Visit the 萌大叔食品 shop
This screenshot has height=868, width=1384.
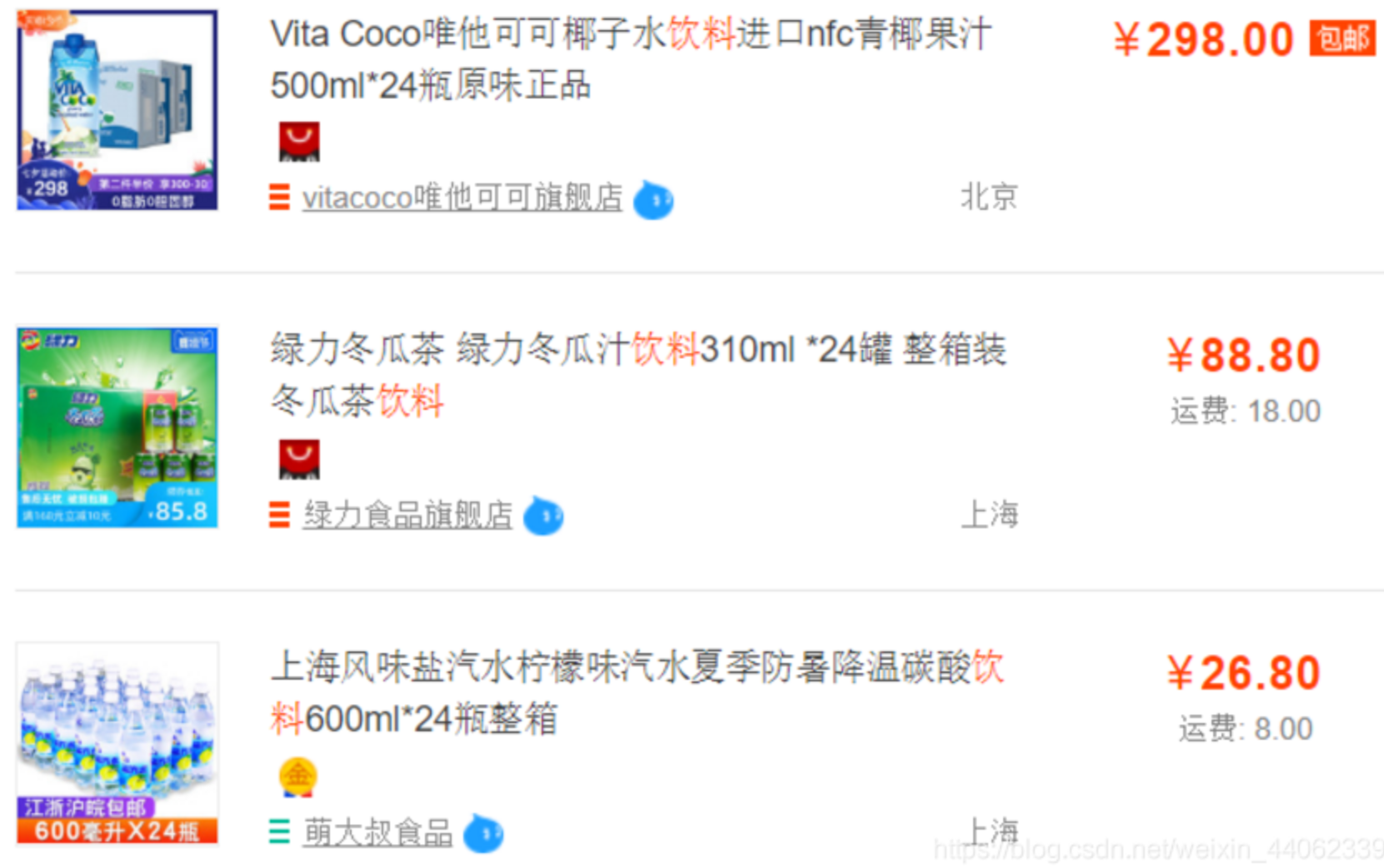pos(377,832)
